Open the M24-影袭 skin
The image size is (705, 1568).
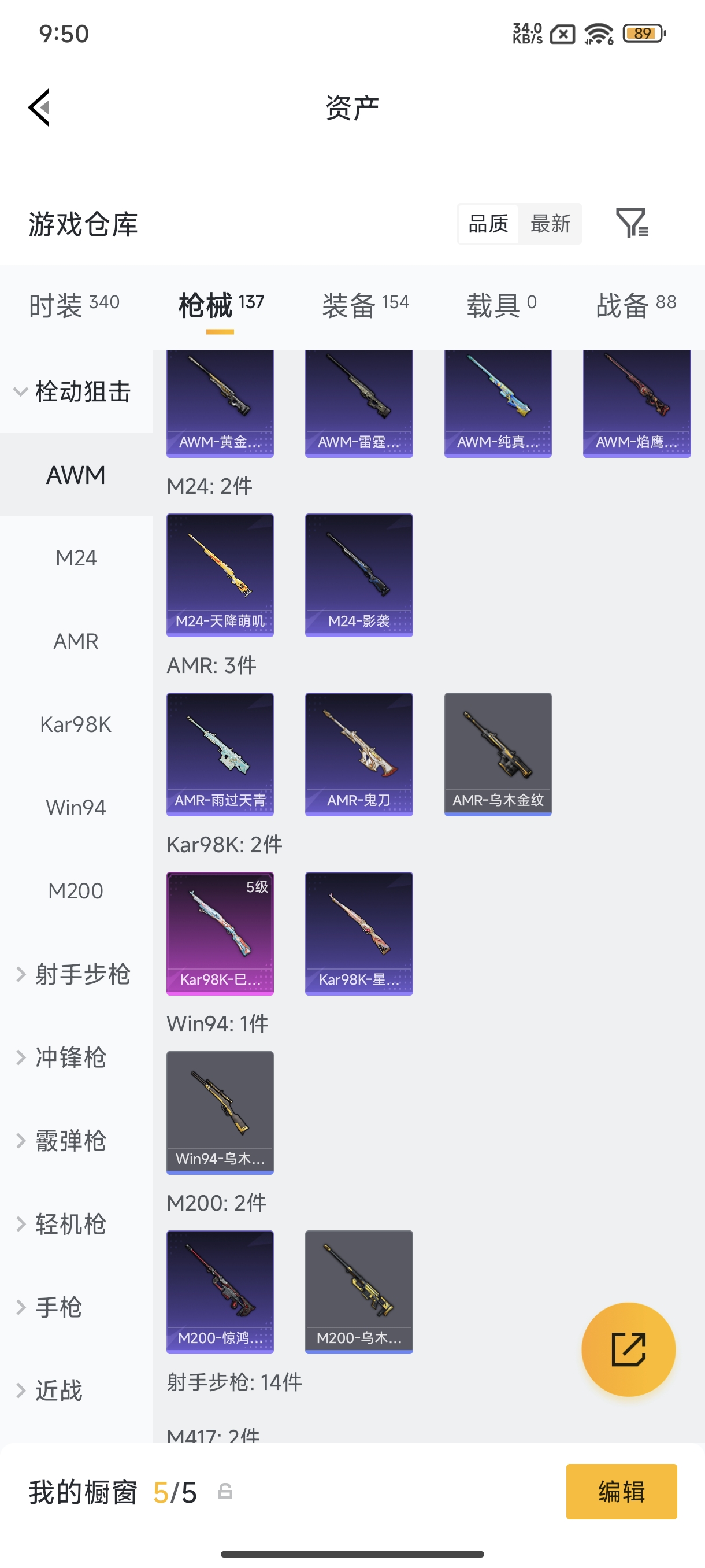[x=359, y=575]
